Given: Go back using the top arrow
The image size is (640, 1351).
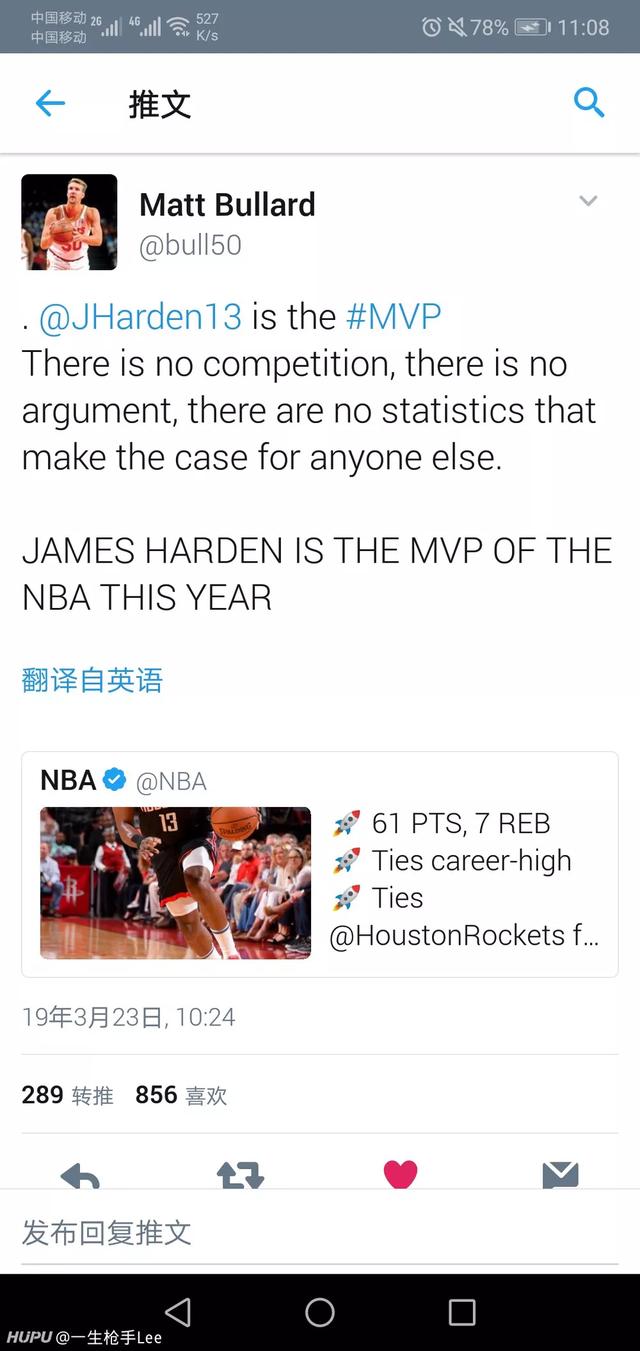Looking at the screenshot, I should [x=50, y=103].
